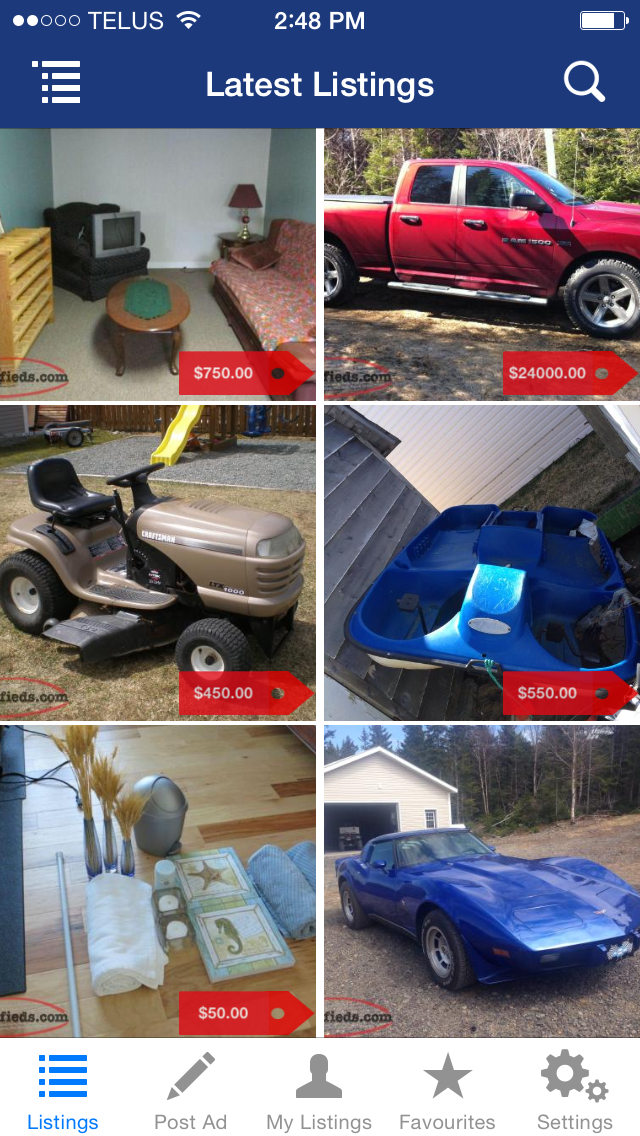Open the list menu icon in header

coord(57,83)
